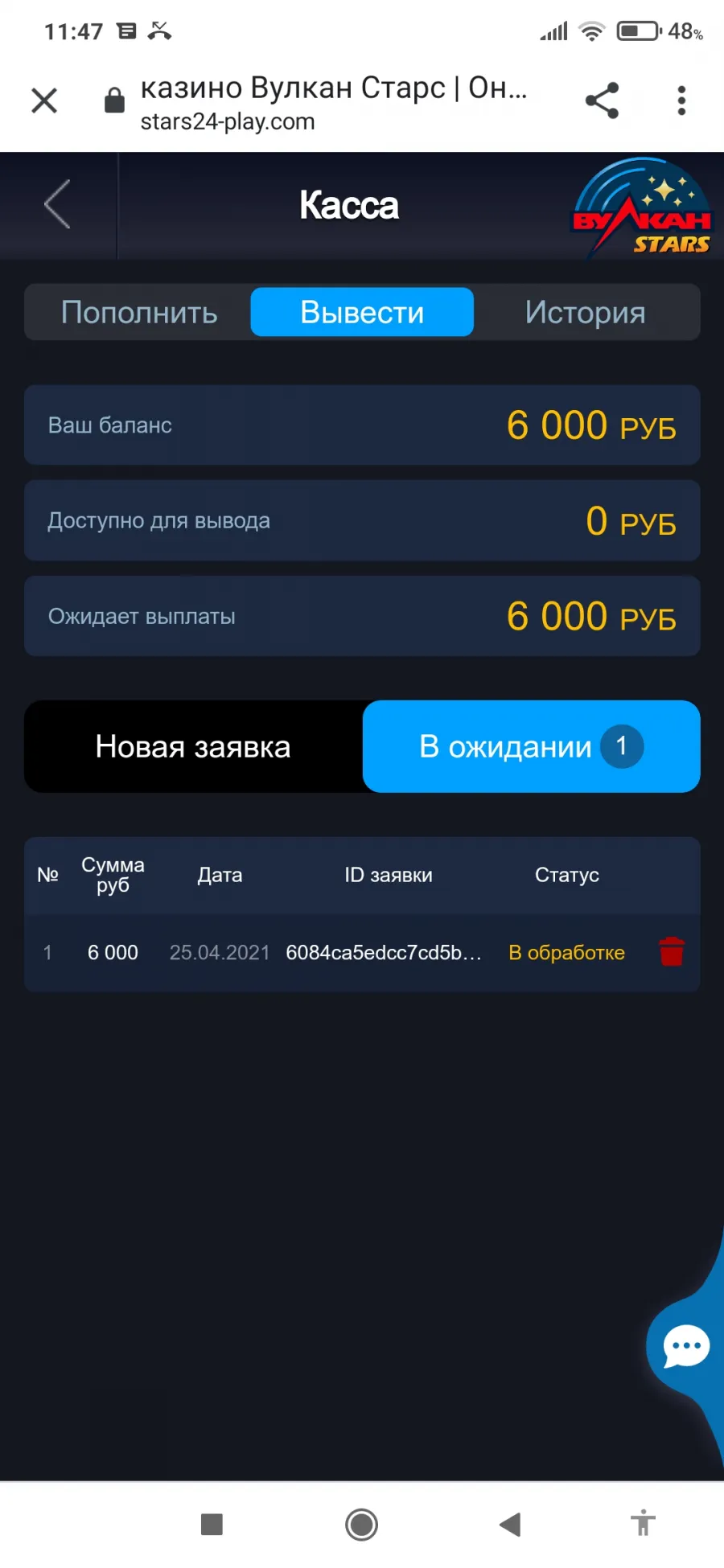Go back from the Касса screen
724x1568 pixels.
point(57,204)
